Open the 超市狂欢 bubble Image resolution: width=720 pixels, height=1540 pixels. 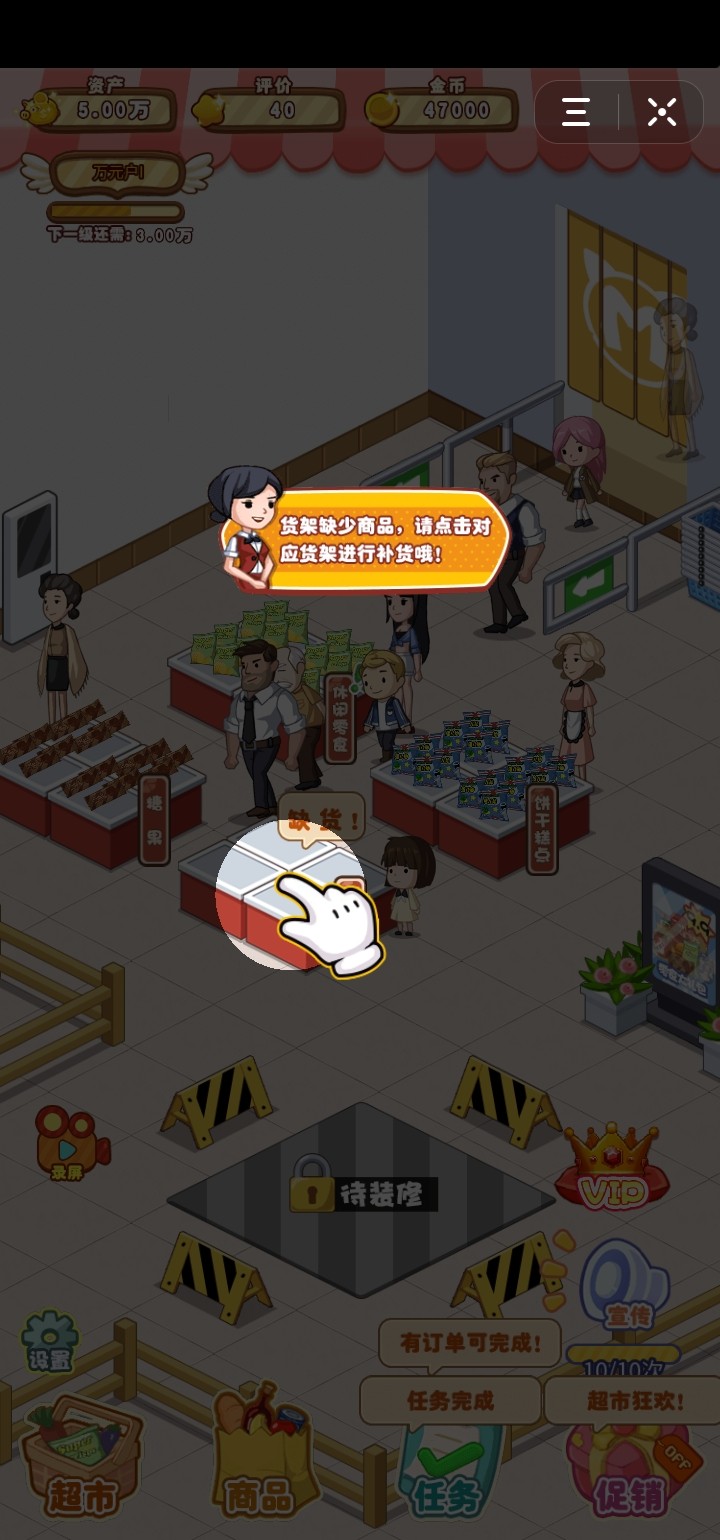(x=635, y=1400)
